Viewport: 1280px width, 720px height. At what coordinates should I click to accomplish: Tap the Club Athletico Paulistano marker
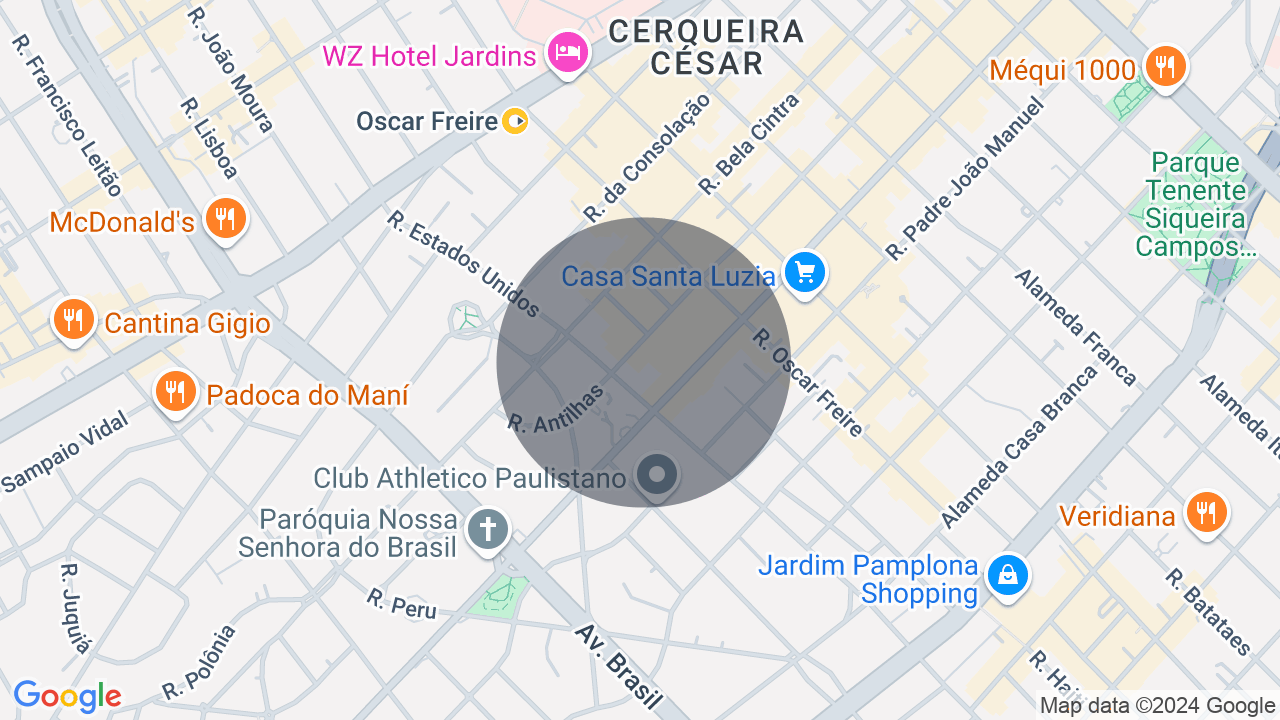657,476
